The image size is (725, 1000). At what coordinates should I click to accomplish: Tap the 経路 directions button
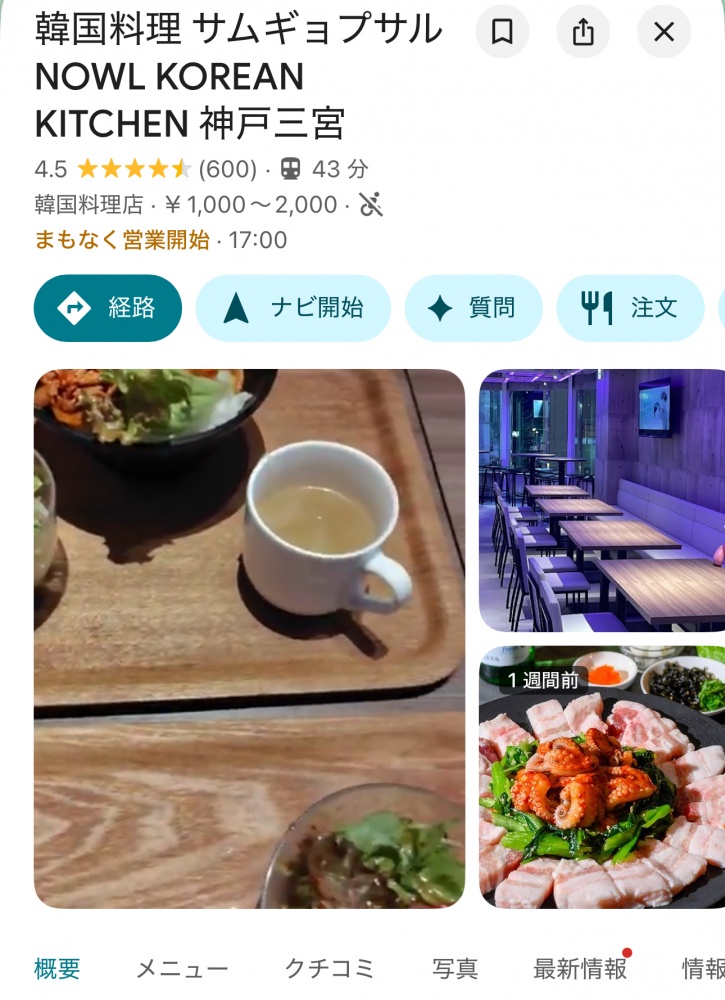coord(108,308)
